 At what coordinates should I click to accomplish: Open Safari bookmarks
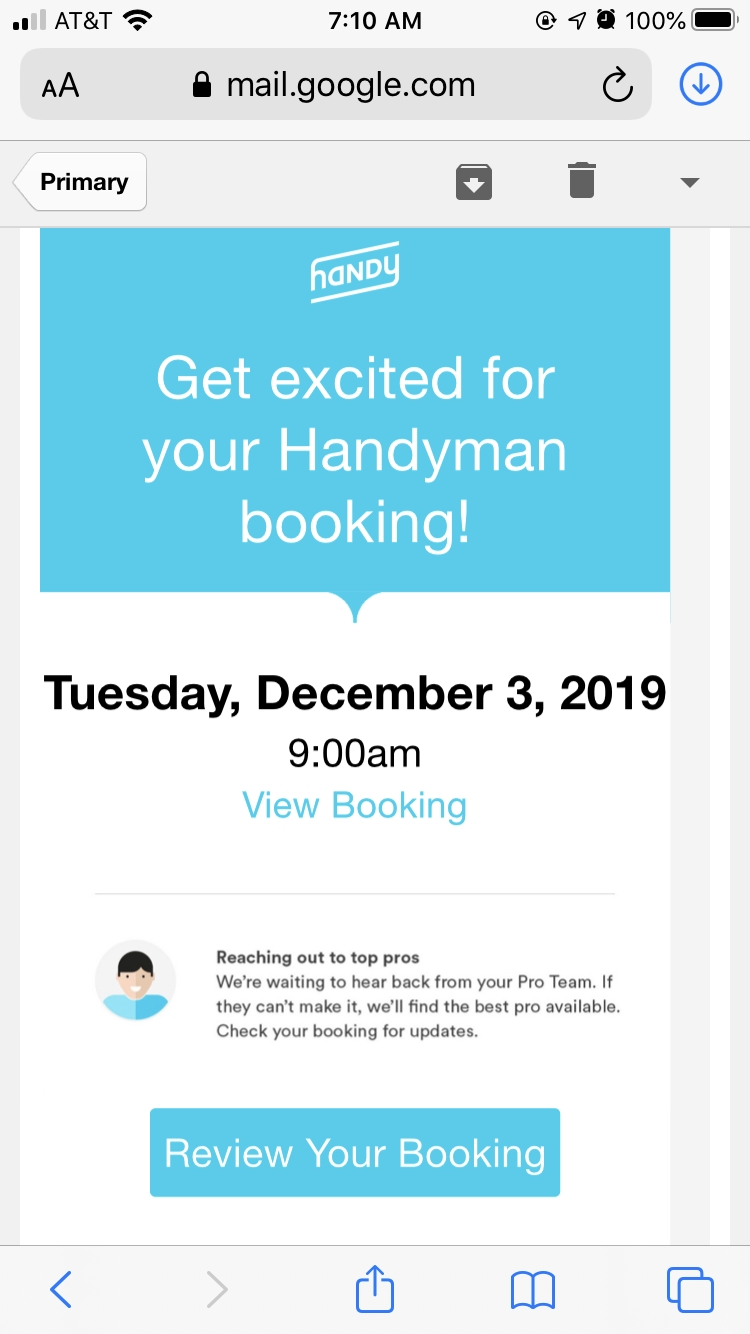(x=532, y=1289)
